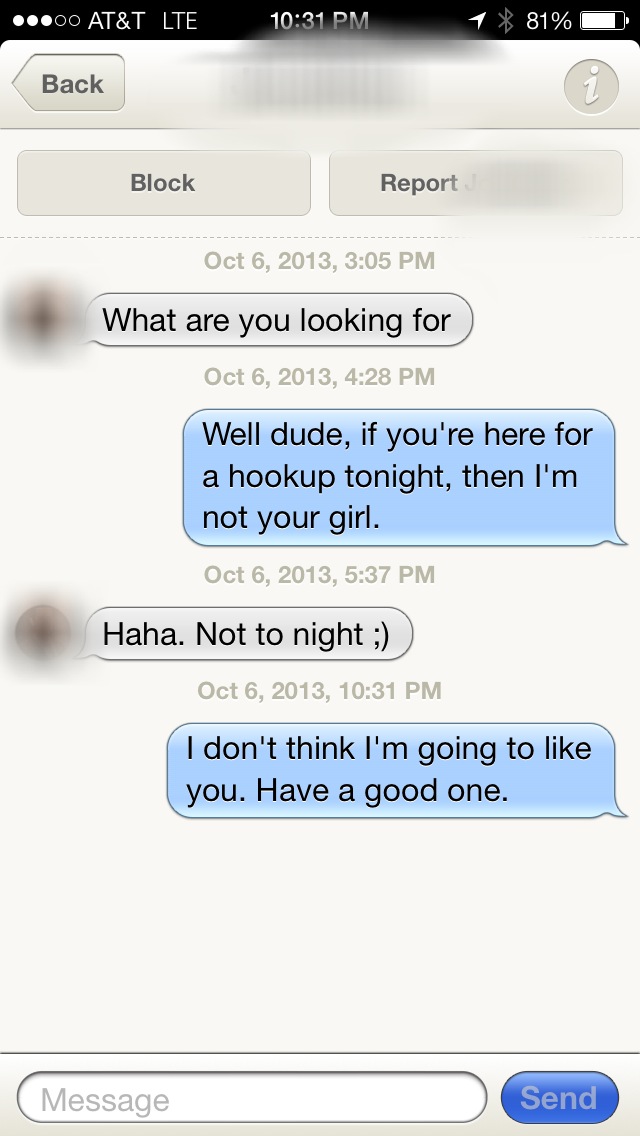Open the info icon for this conversation

click(591, 87)
